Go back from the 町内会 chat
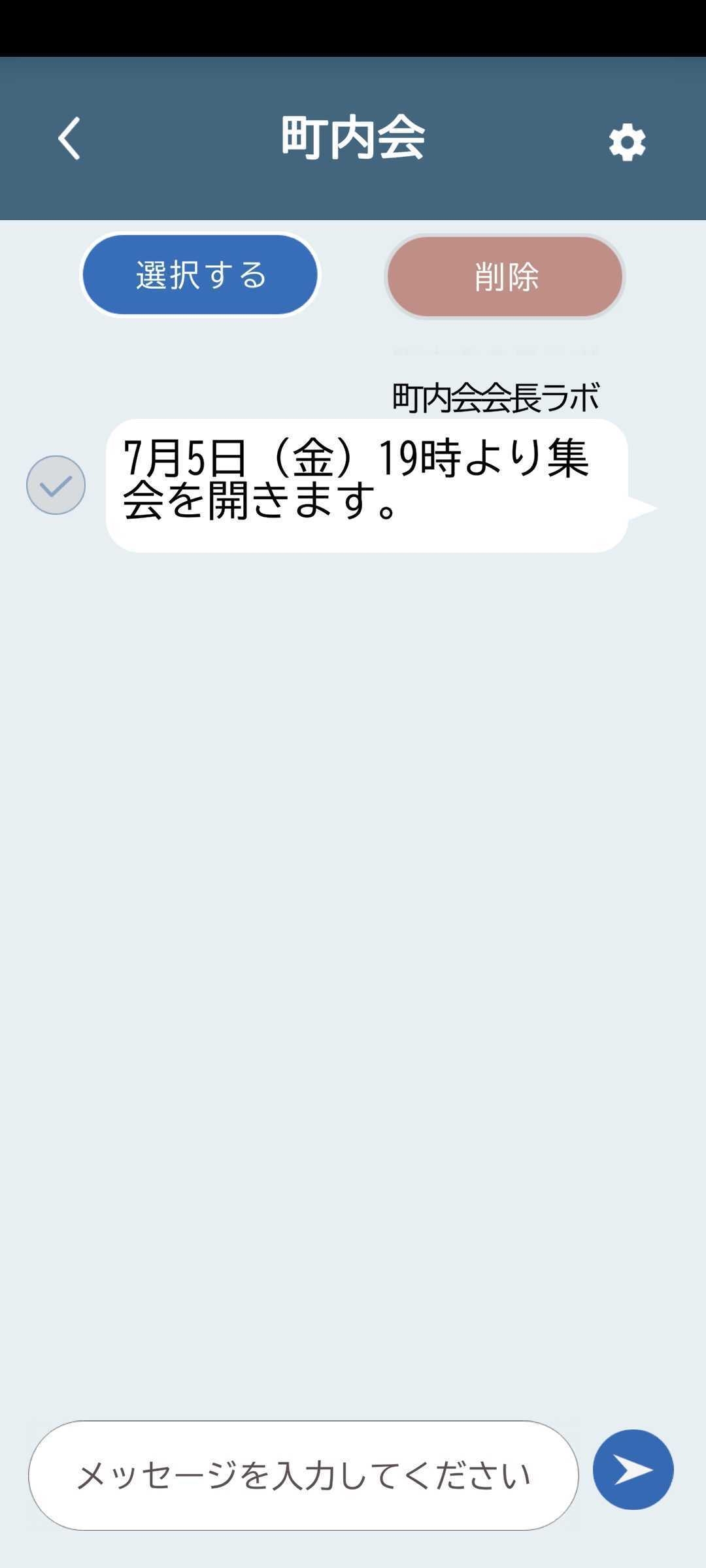Screen dimensions: 706x1568 [x=69, y=139]
